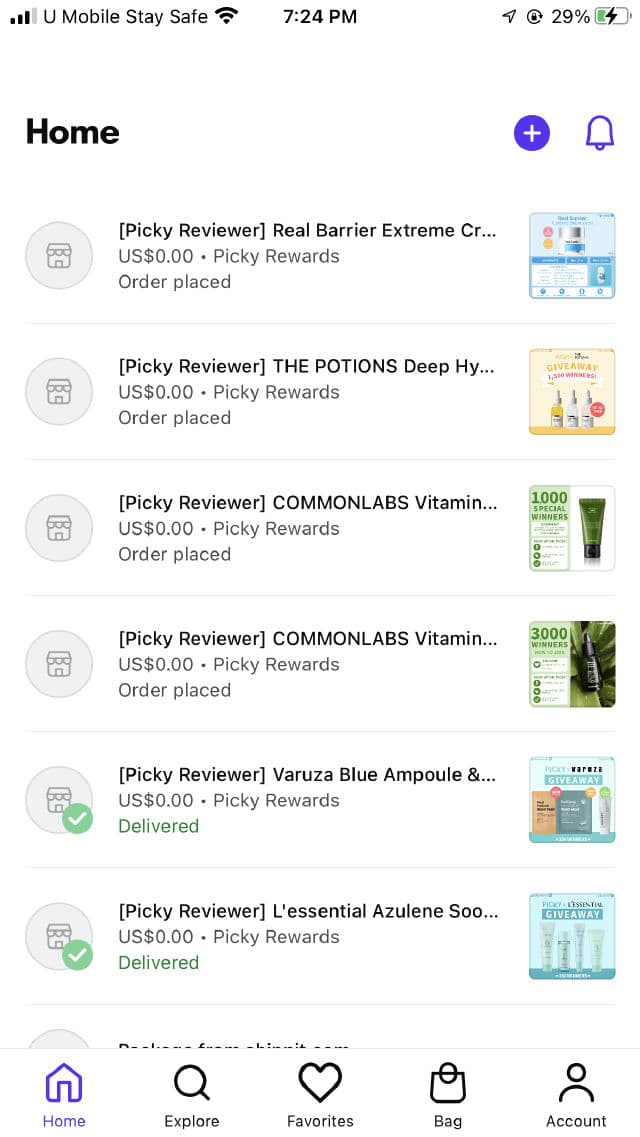Select the Home tab
640x1137 pixels.
[64, 1095]
